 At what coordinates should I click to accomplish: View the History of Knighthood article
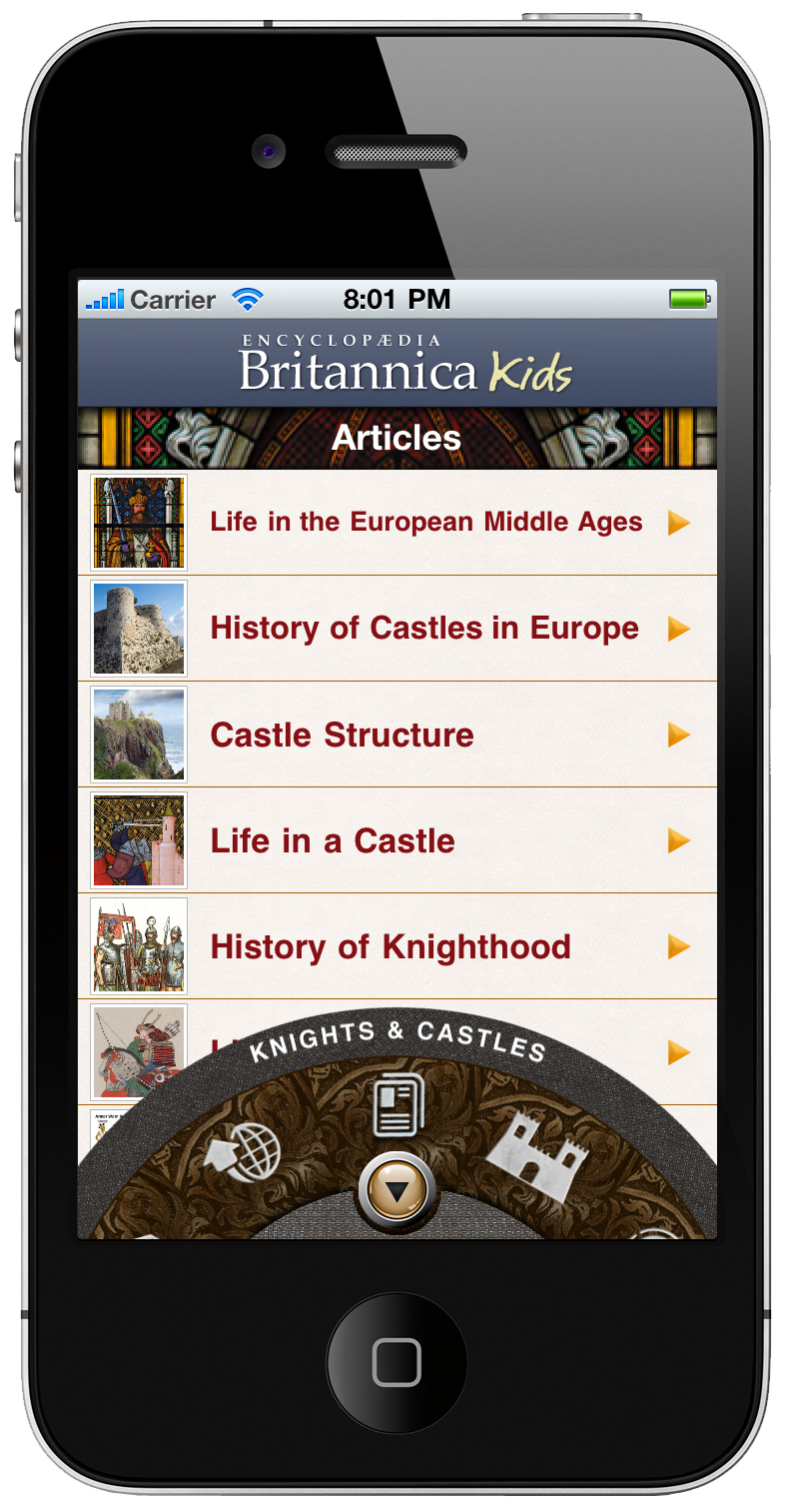[x=390, y=946]
